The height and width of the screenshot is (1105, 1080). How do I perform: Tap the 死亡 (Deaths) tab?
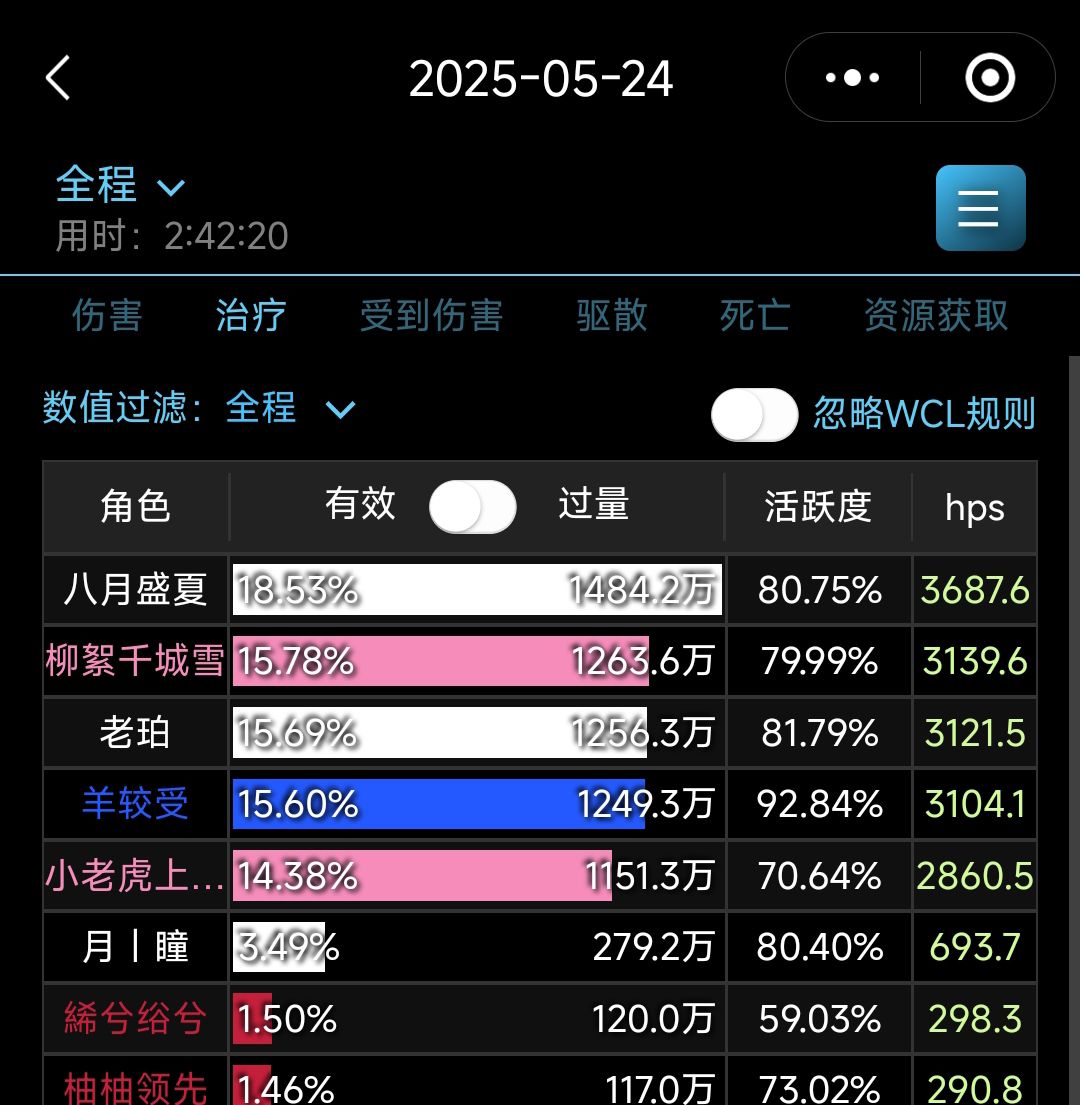(x=755, y=315)
